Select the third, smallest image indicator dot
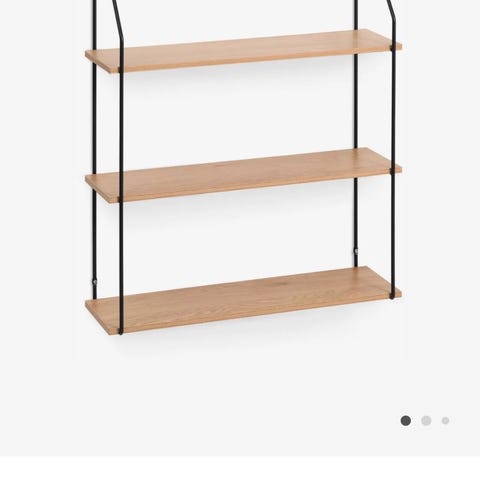This screenshot has width=480, height=480. tap(445, 421)
